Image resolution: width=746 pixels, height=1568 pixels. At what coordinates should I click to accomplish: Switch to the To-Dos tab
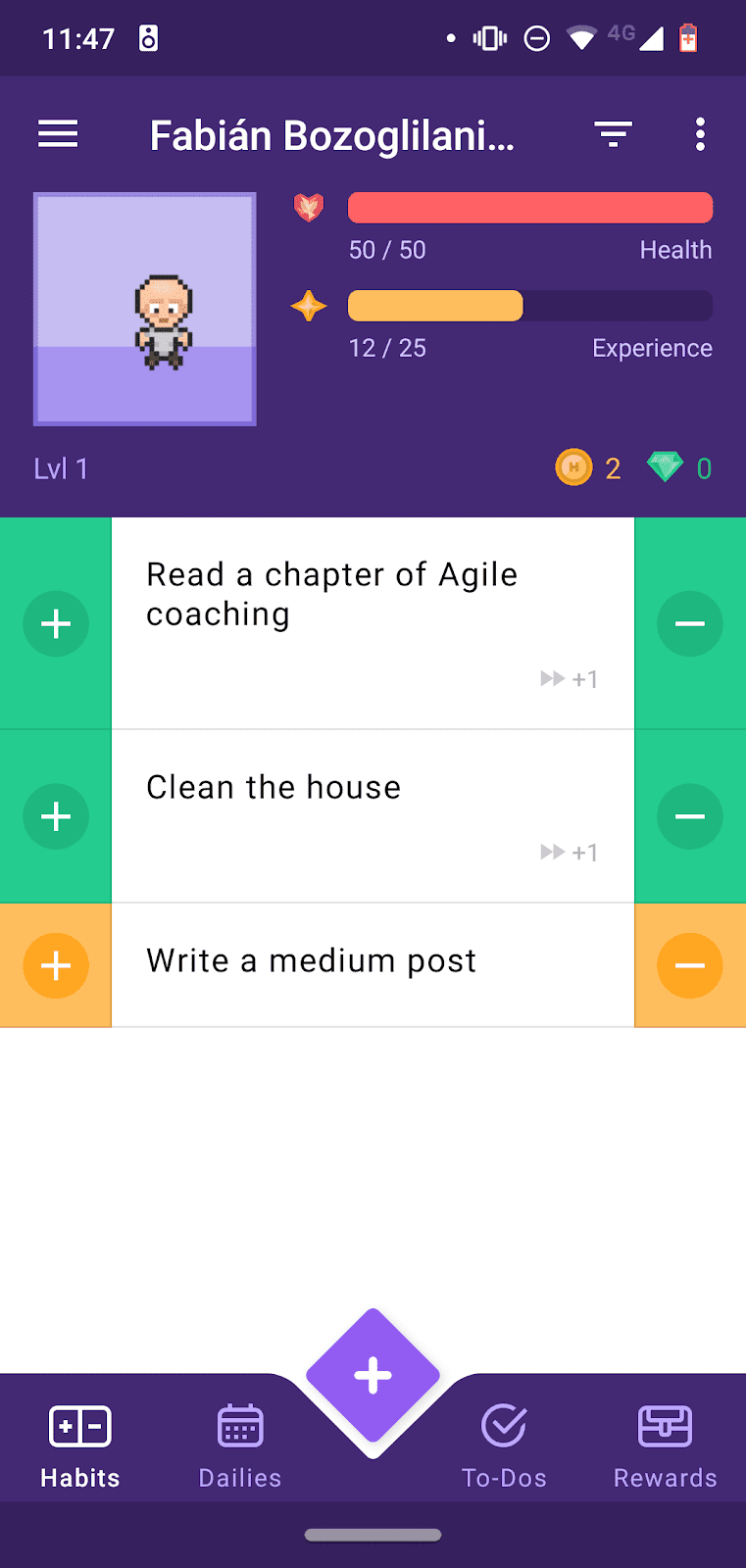[x=504, y=1445]
